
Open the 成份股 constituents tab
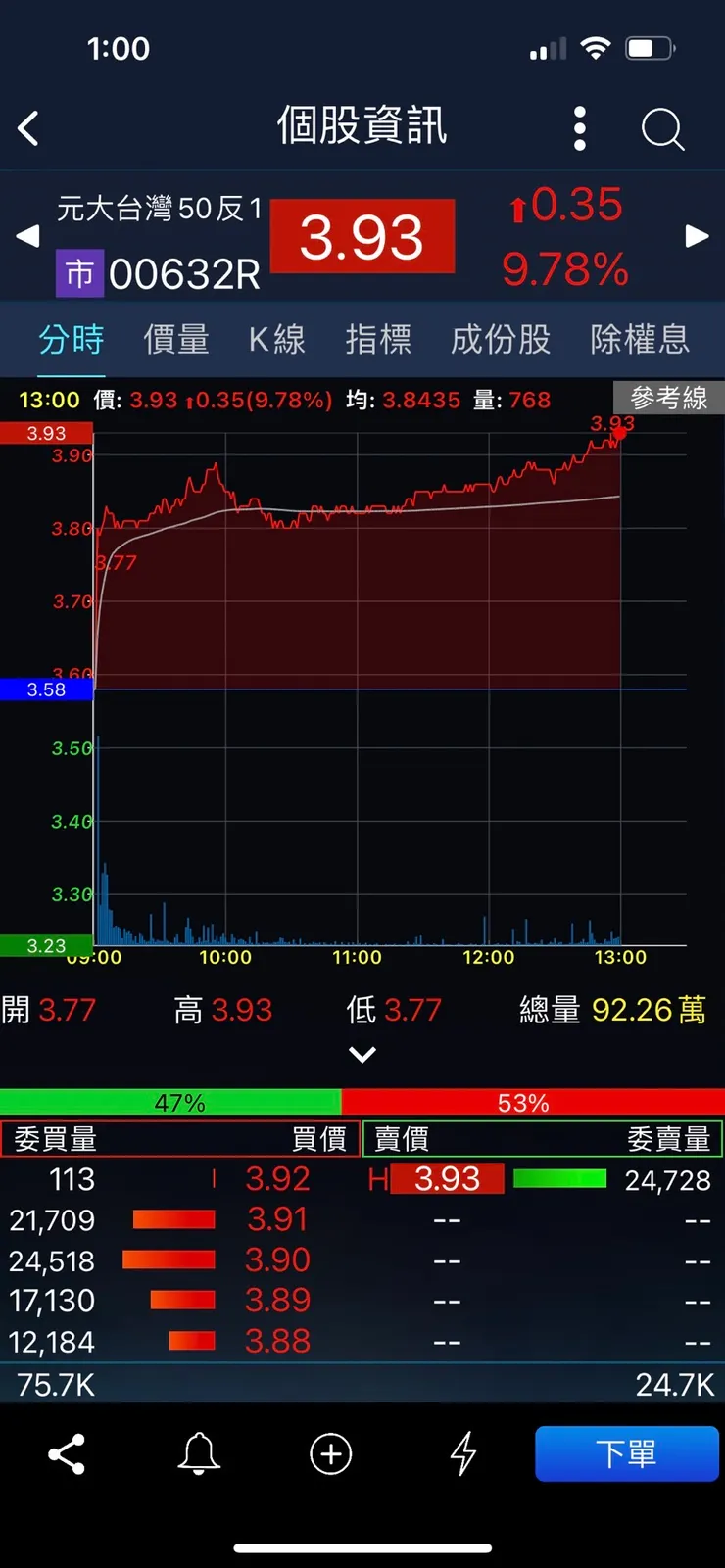[x=501, y=339]
